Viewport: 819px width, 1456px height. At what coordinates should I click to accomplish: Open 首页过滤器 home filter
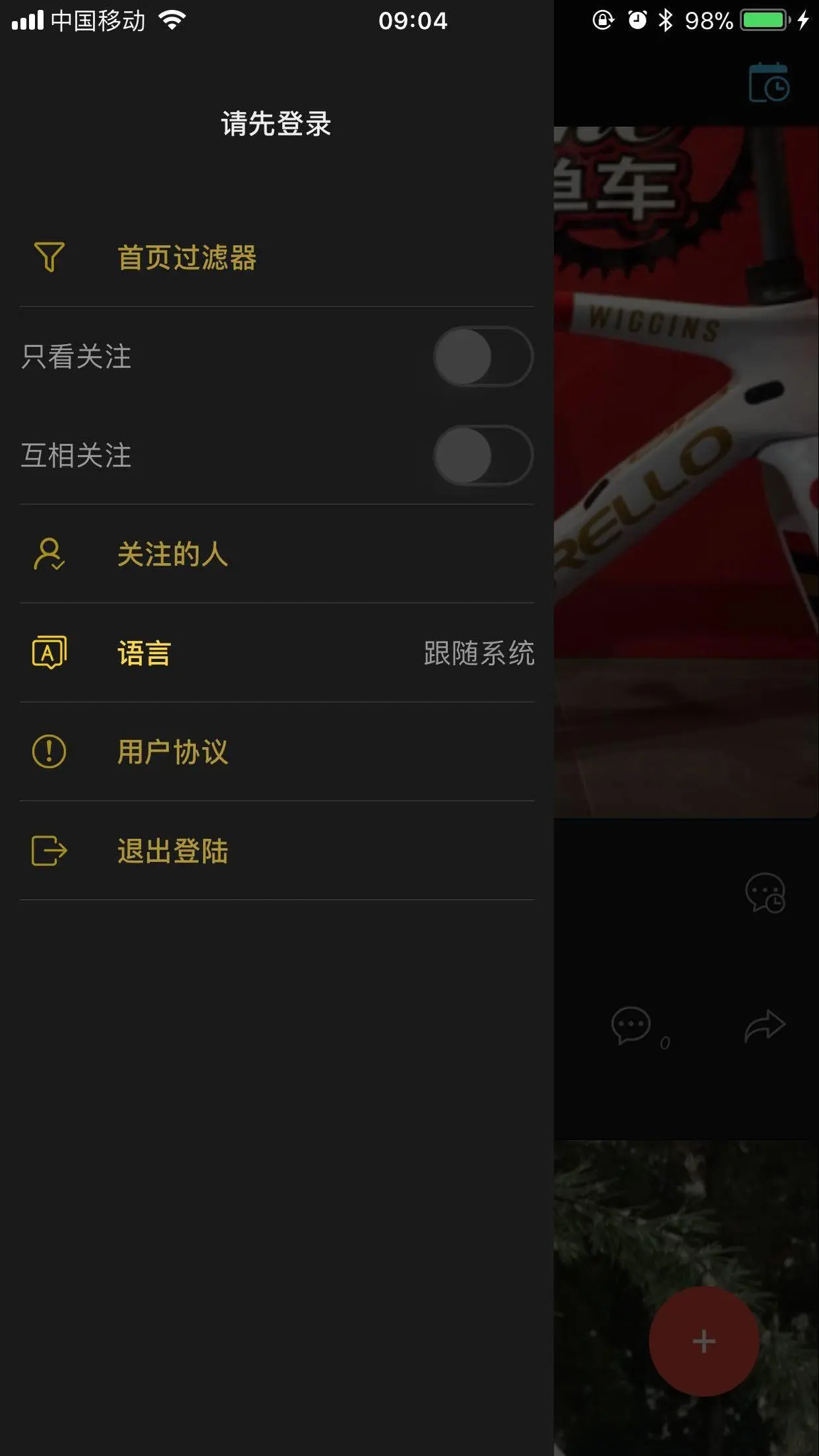click(186, 258)
